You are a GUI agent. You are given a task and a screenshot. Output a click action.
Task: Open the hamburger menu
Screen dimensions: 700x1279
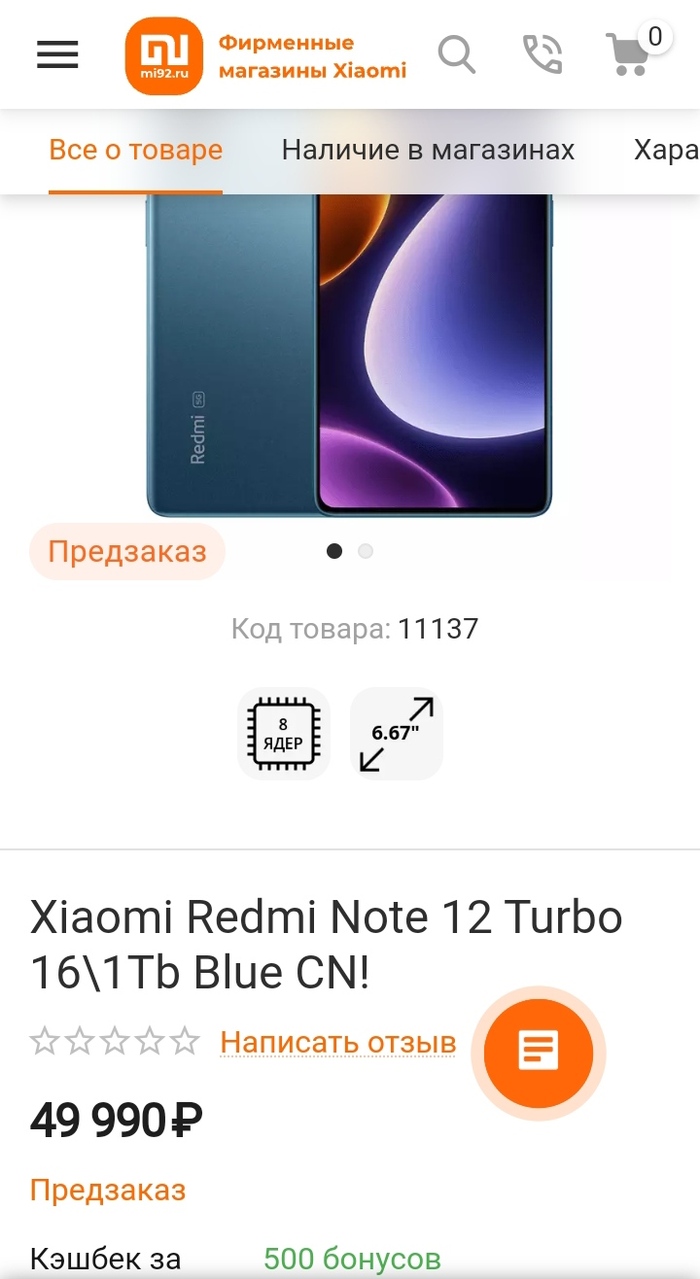pyautogui.click(x=57, y=54)
